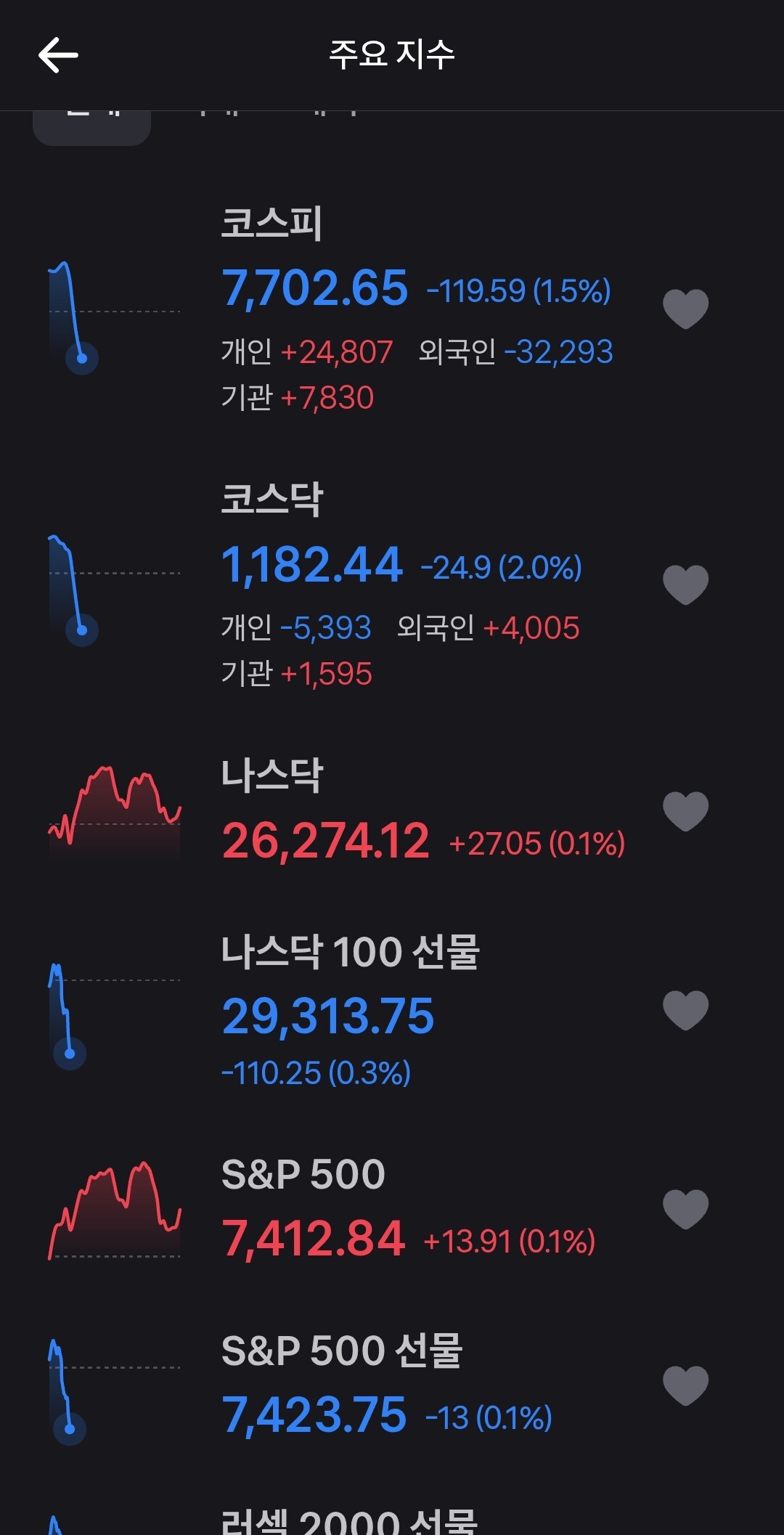Favorite S&P 500 선물 with its heart
Screen dimensions: 784x1535
[x=685, y=1385]
